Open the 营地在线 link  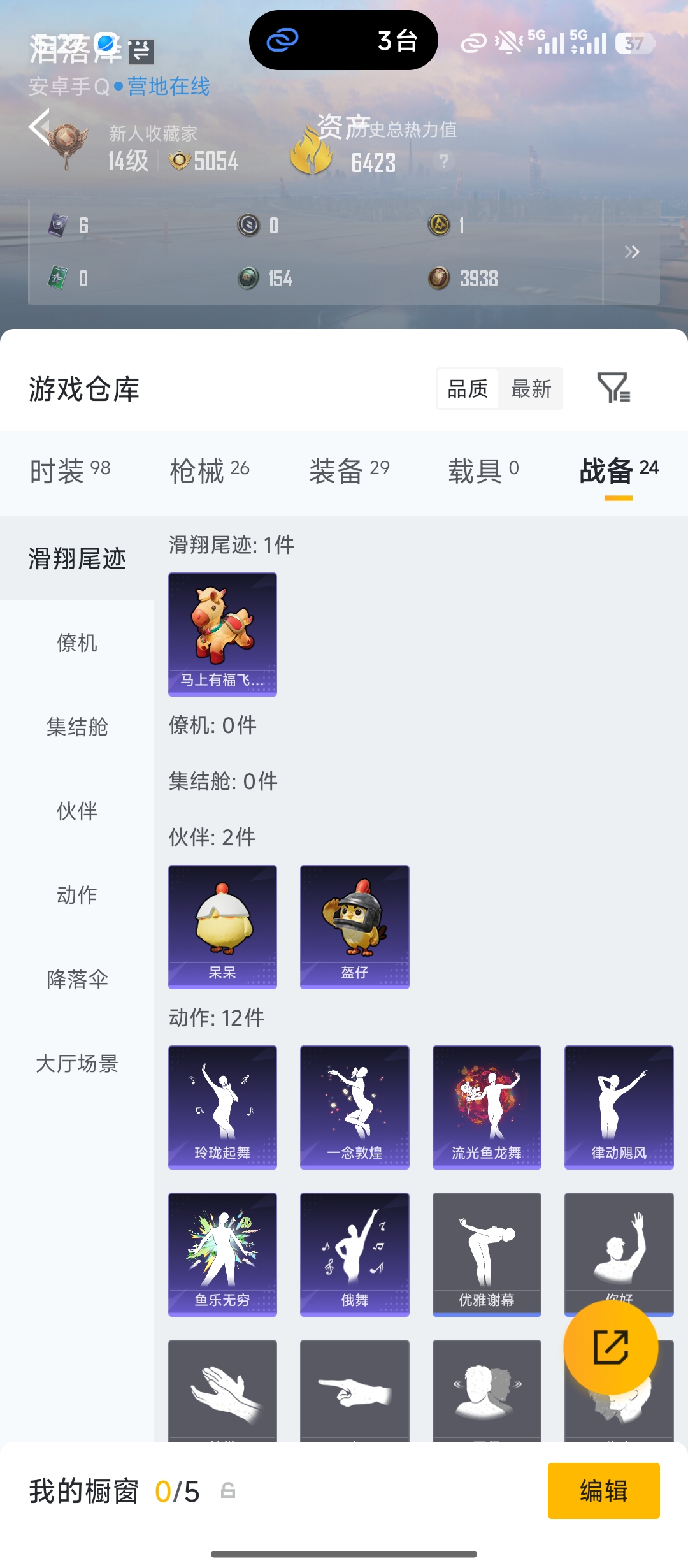pos(169,88)
